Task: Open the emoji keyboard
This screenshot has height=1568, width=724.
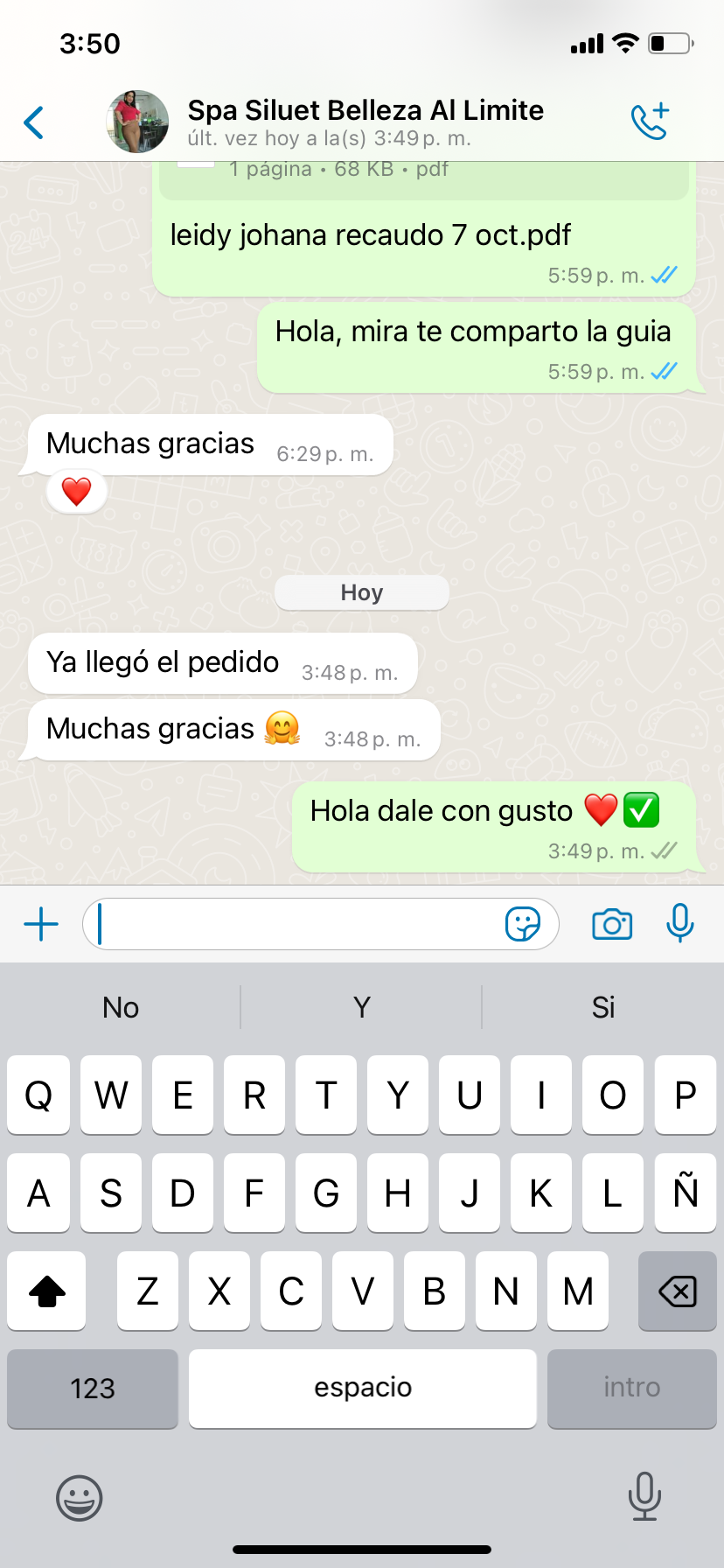Action: coord(80,1498)
